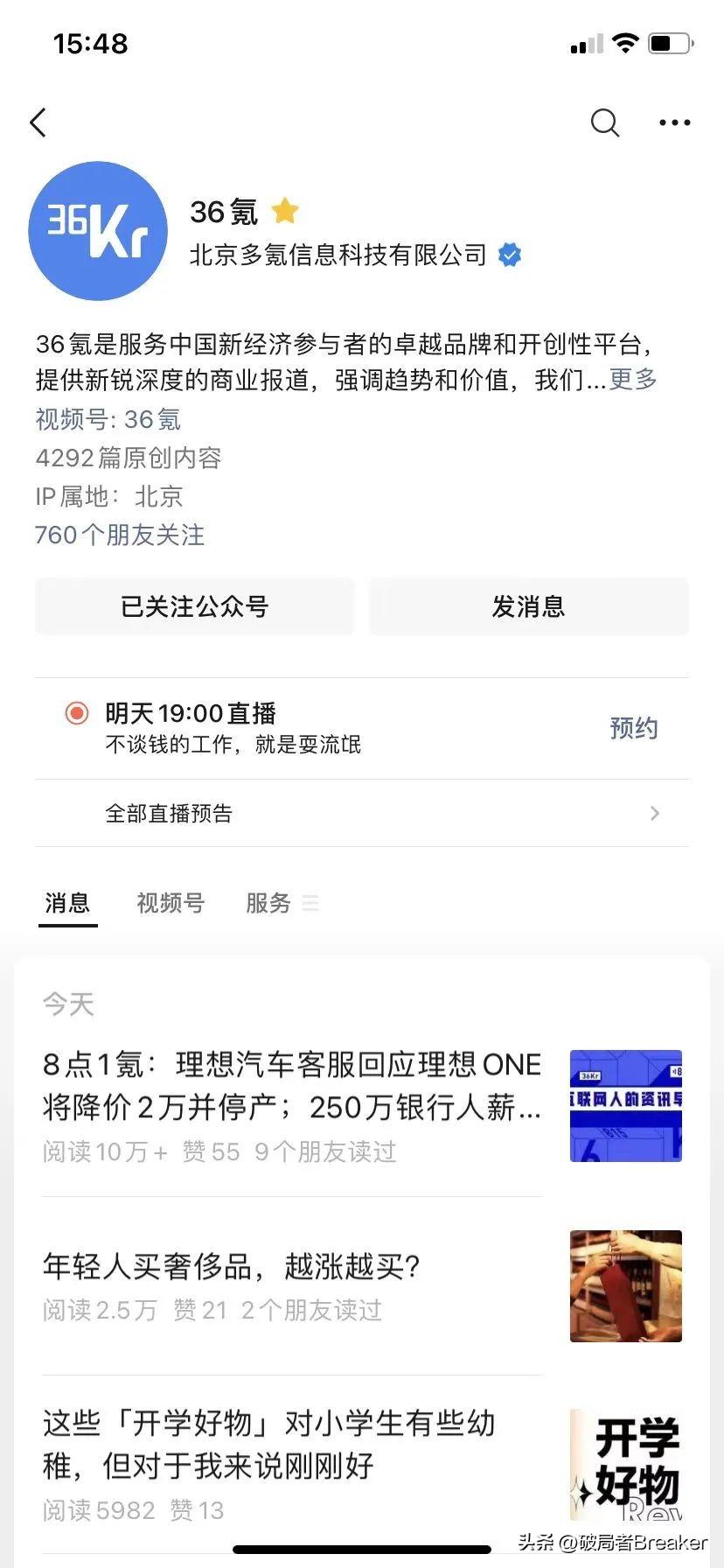This screenshot has width=724, height=1568.
Task: Tap the blue verification badge
Action: tap(509, 255)
